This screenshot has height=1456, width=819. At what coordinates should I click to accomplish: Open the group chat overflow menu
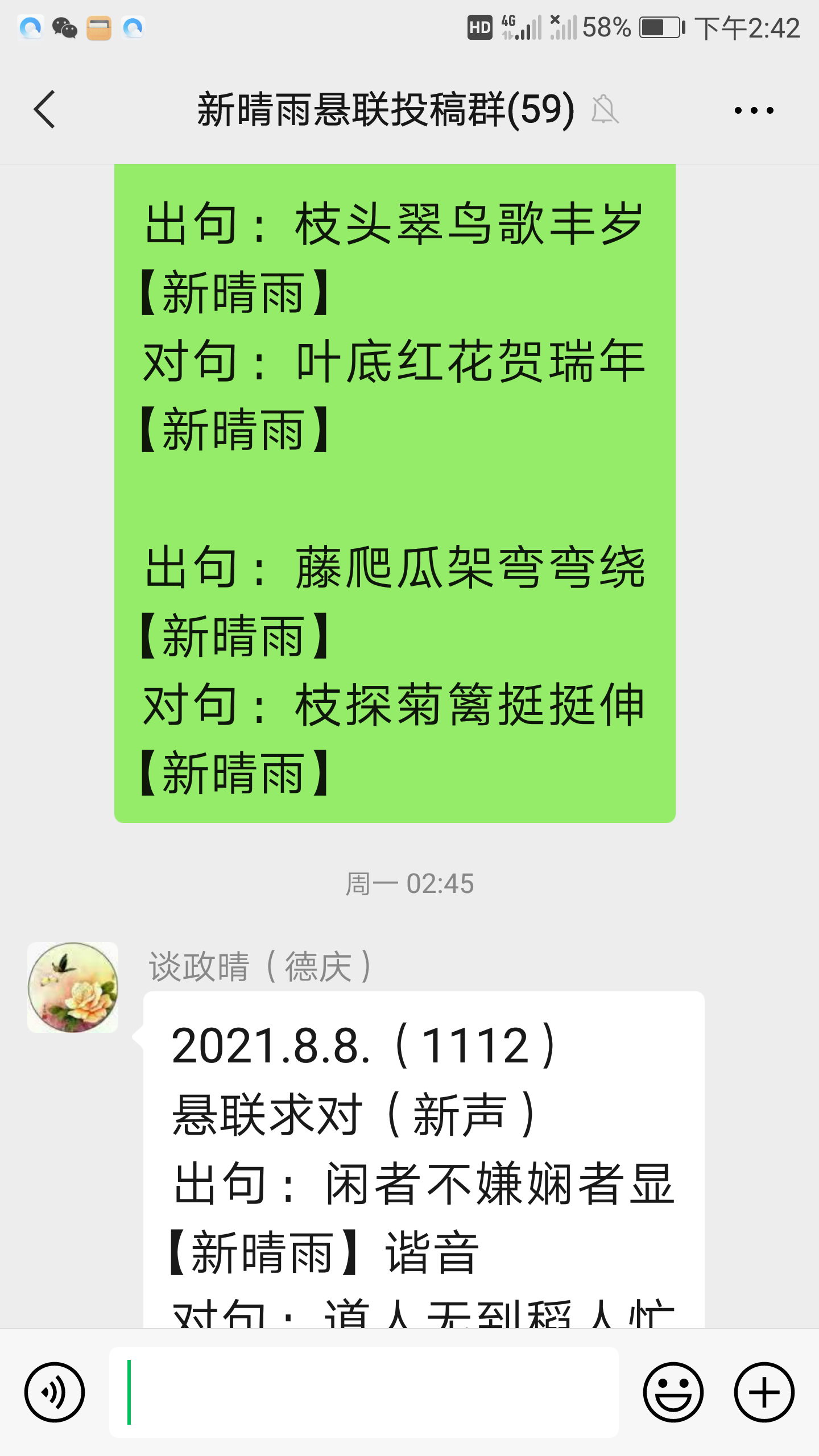pyautogui.click(x=754, y=110)
